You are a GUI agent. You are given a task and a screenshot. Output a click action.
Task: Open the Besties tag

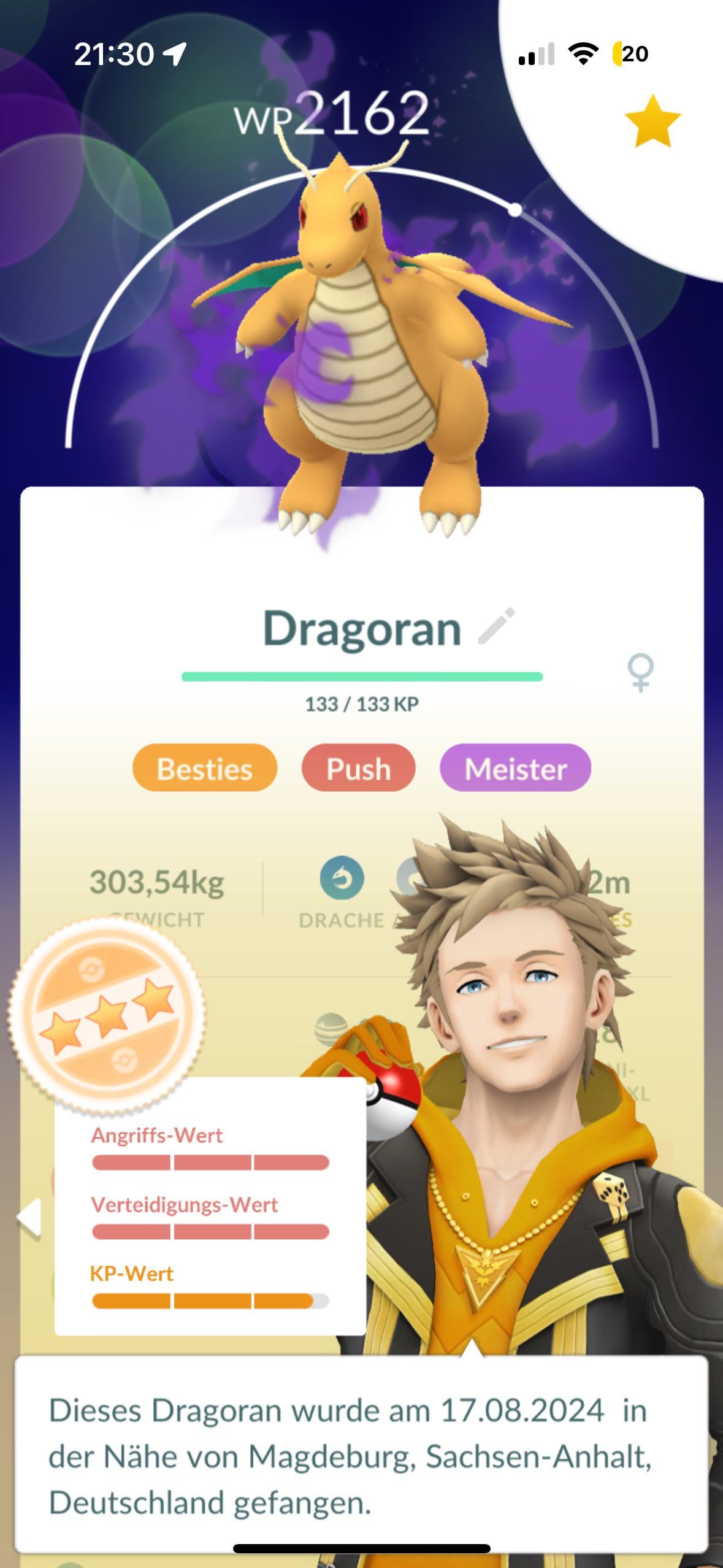coord(205,769)
